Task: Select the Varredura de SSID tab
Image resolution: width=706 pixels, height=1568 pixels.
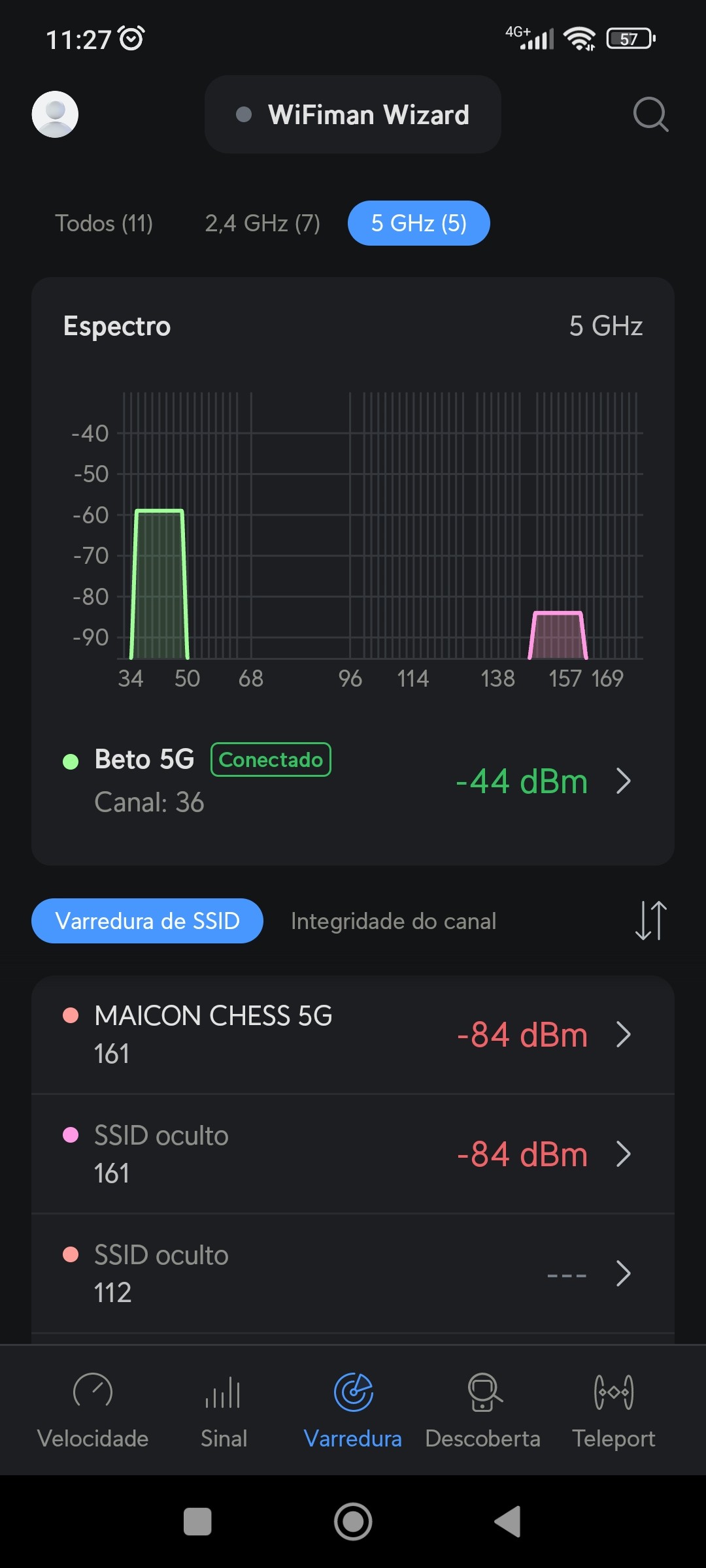Action: (147, 921)
